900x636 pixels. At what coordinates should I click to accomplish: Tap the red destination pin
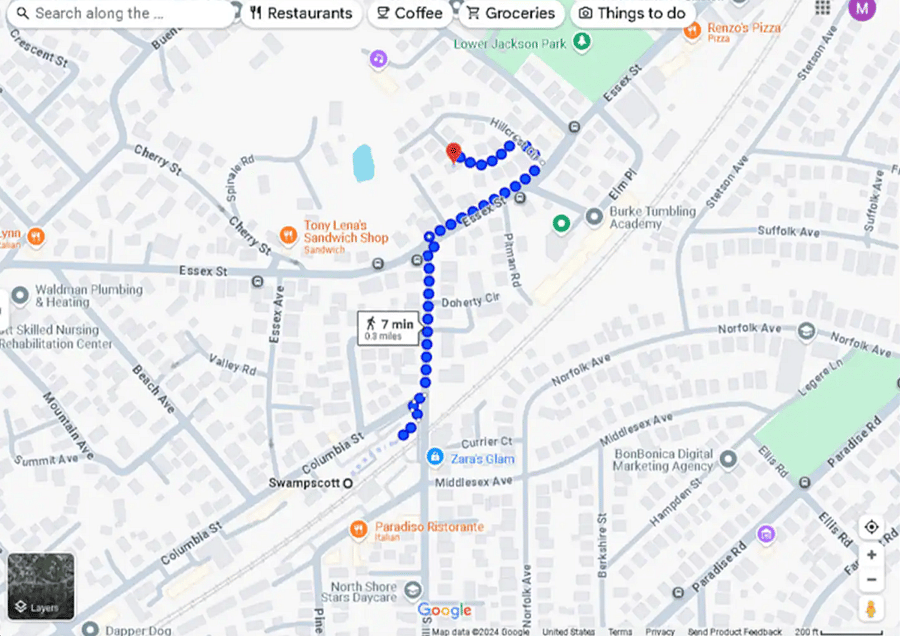453,152
